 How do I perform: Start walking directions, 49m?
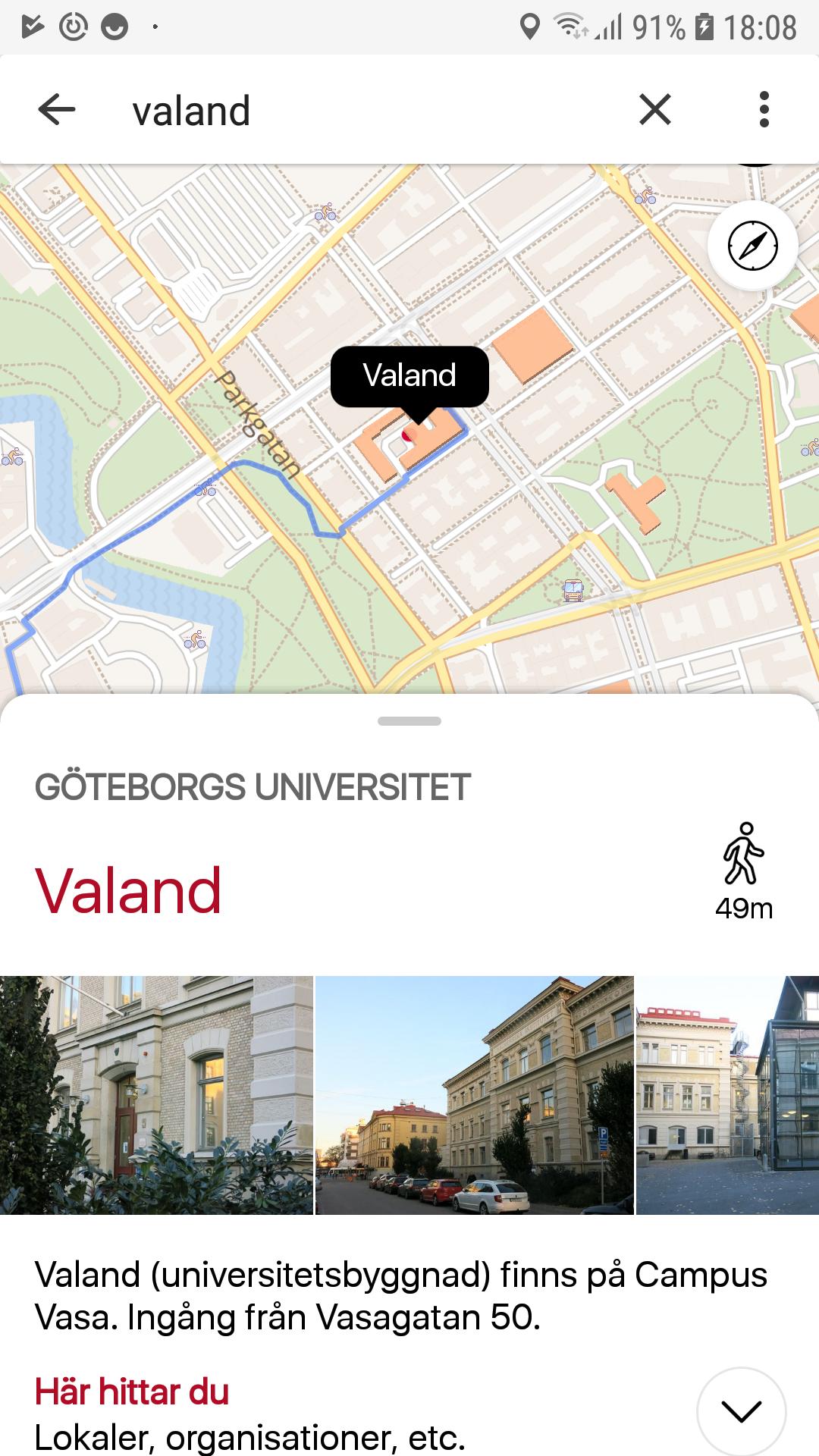point(744,872)
